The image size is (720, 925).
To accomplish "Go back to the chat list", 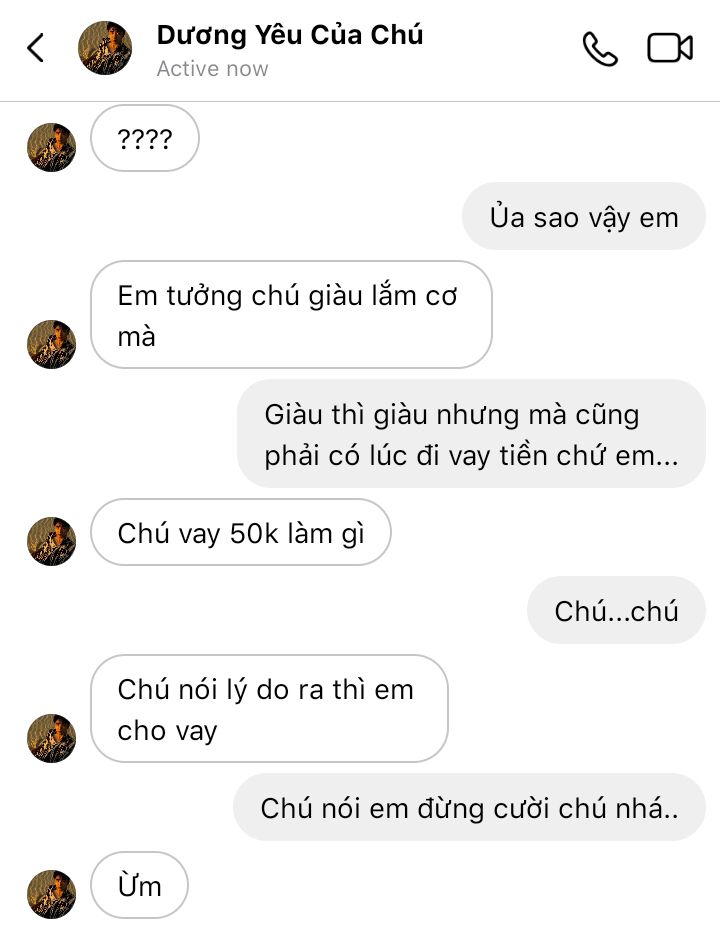I will [x=36, y=48].
